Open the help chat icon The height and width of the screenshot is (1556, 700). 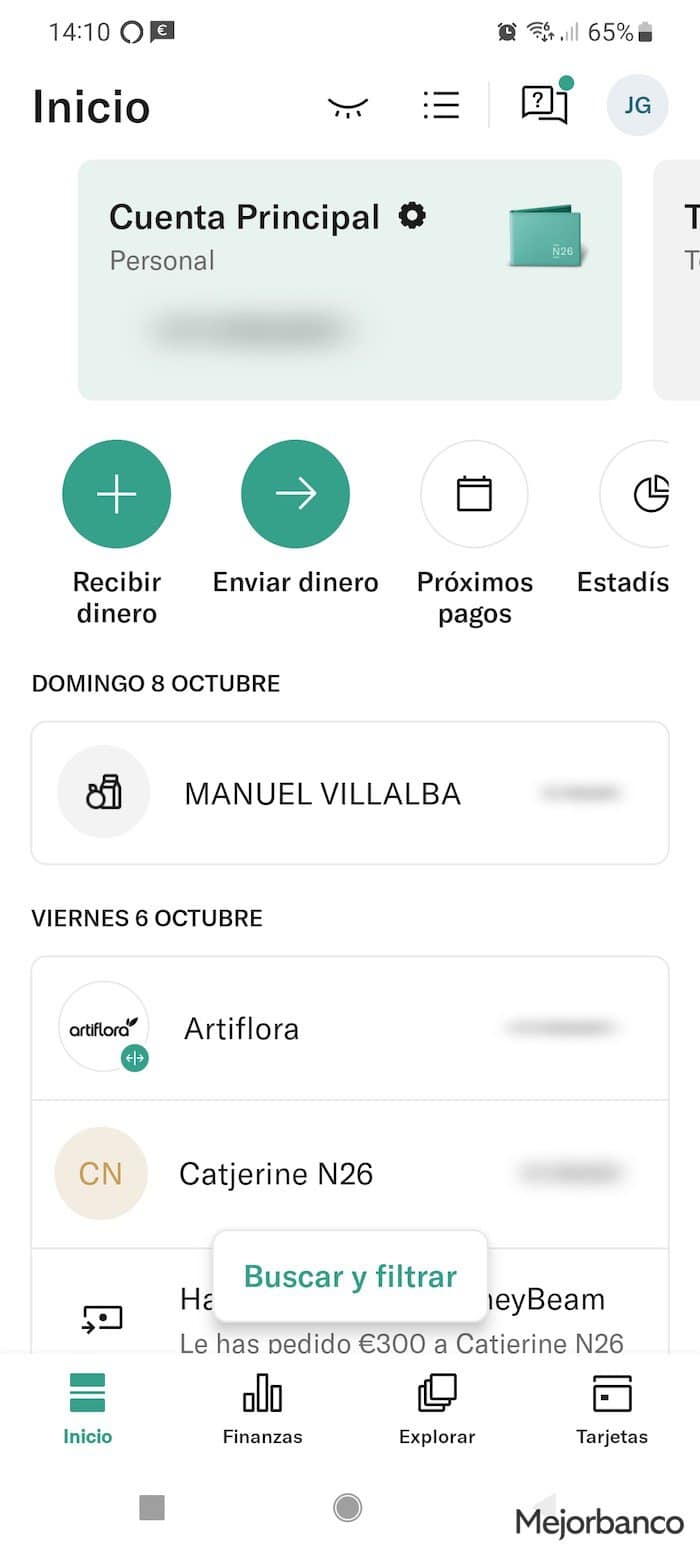[x=545, y=104]
